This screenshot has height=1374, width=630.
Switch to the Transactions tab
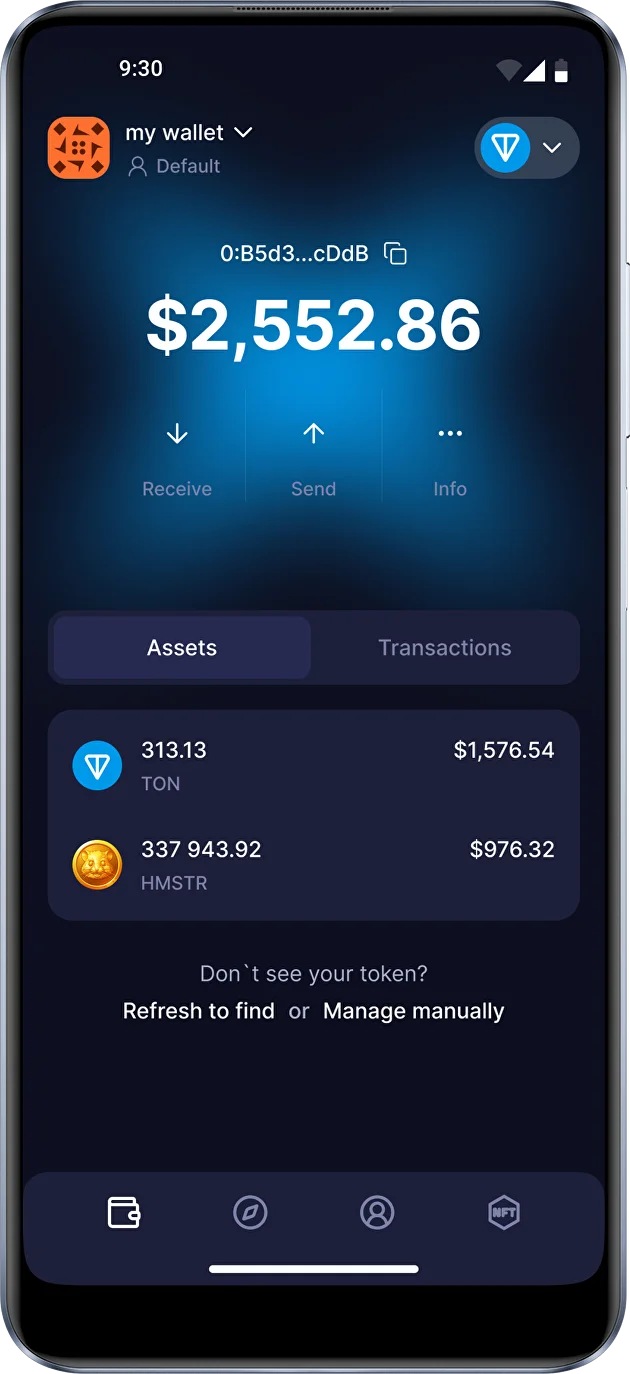coord(444,648)
